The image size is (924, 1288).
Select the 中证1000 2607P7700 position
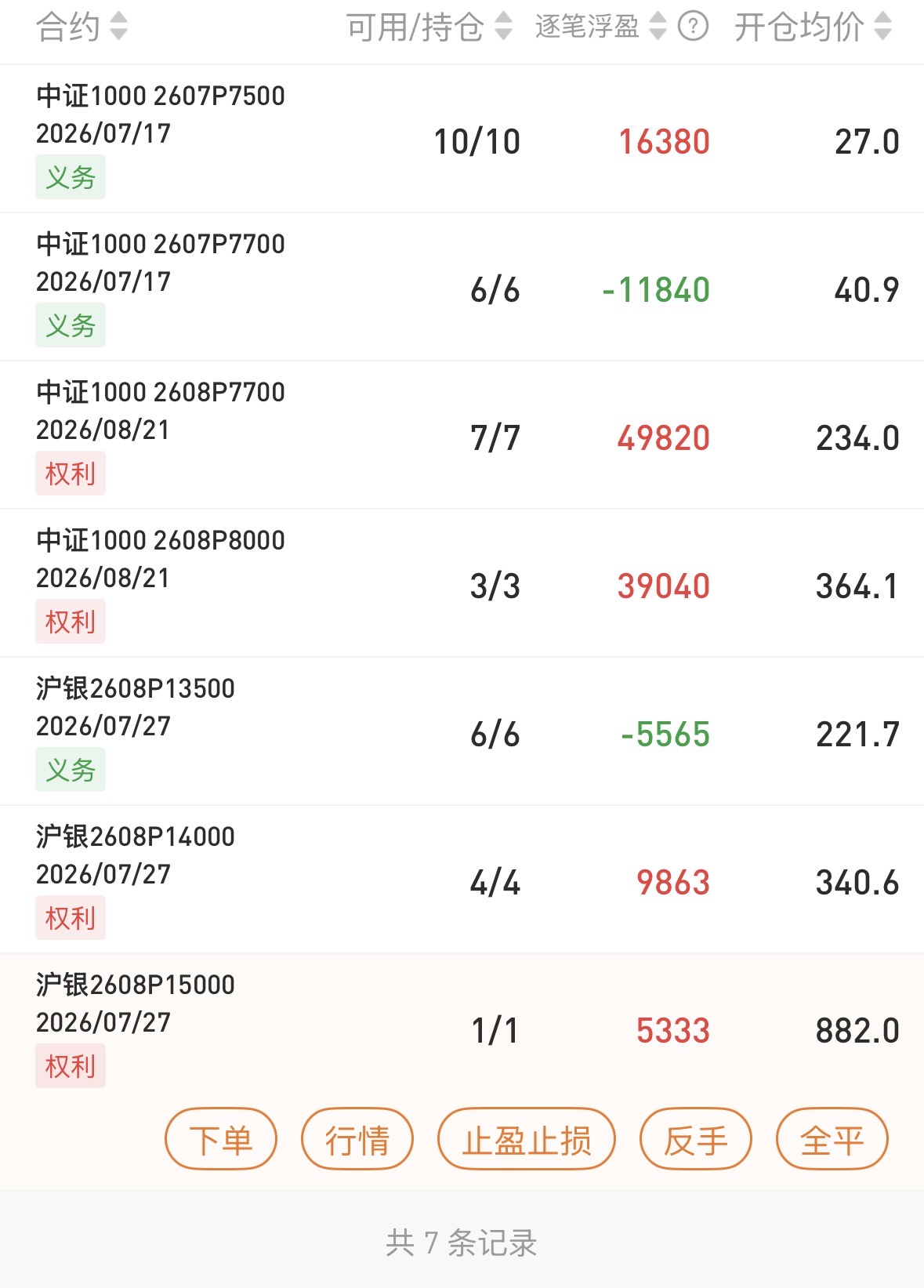pyautogui.click(x=462, y=287)
